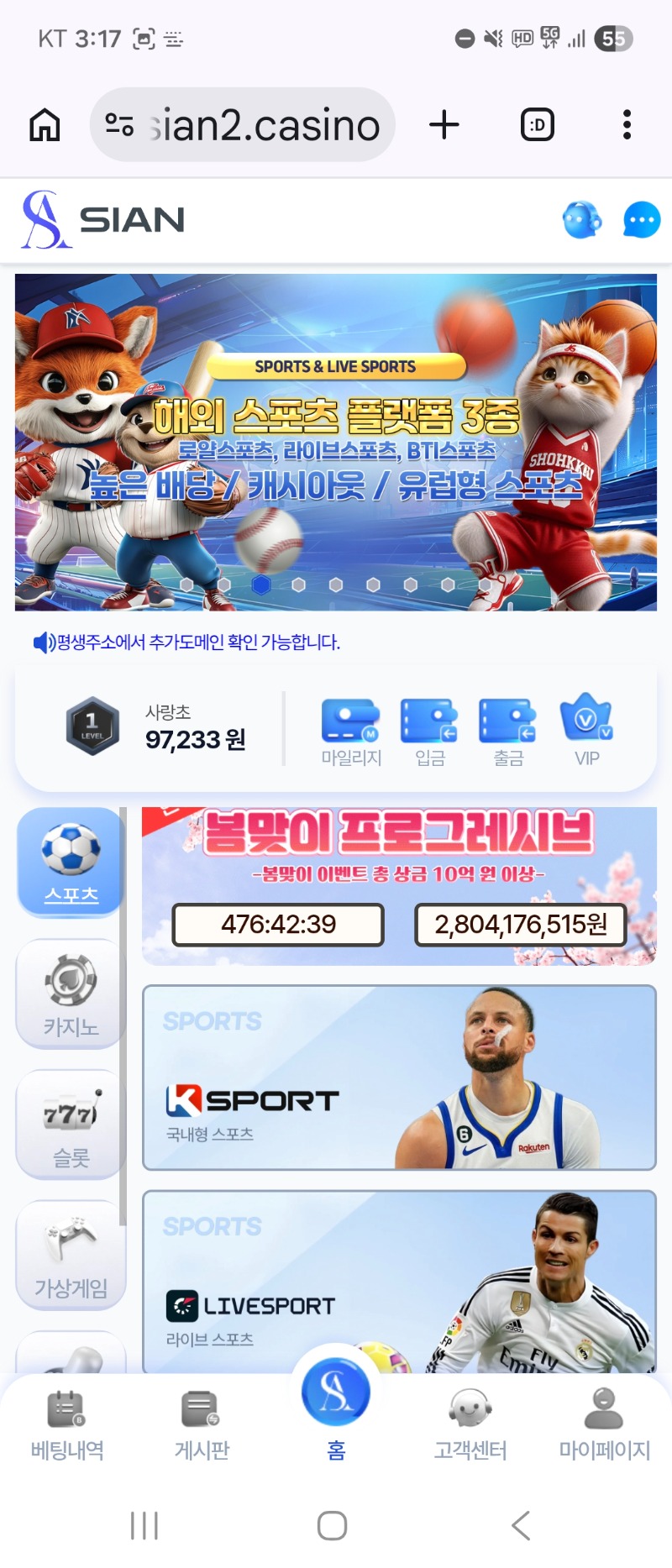Select the highlighted blue carousel dot
Image resolution: width=672 pixels, height=1568 pixels.
point(261,585)
